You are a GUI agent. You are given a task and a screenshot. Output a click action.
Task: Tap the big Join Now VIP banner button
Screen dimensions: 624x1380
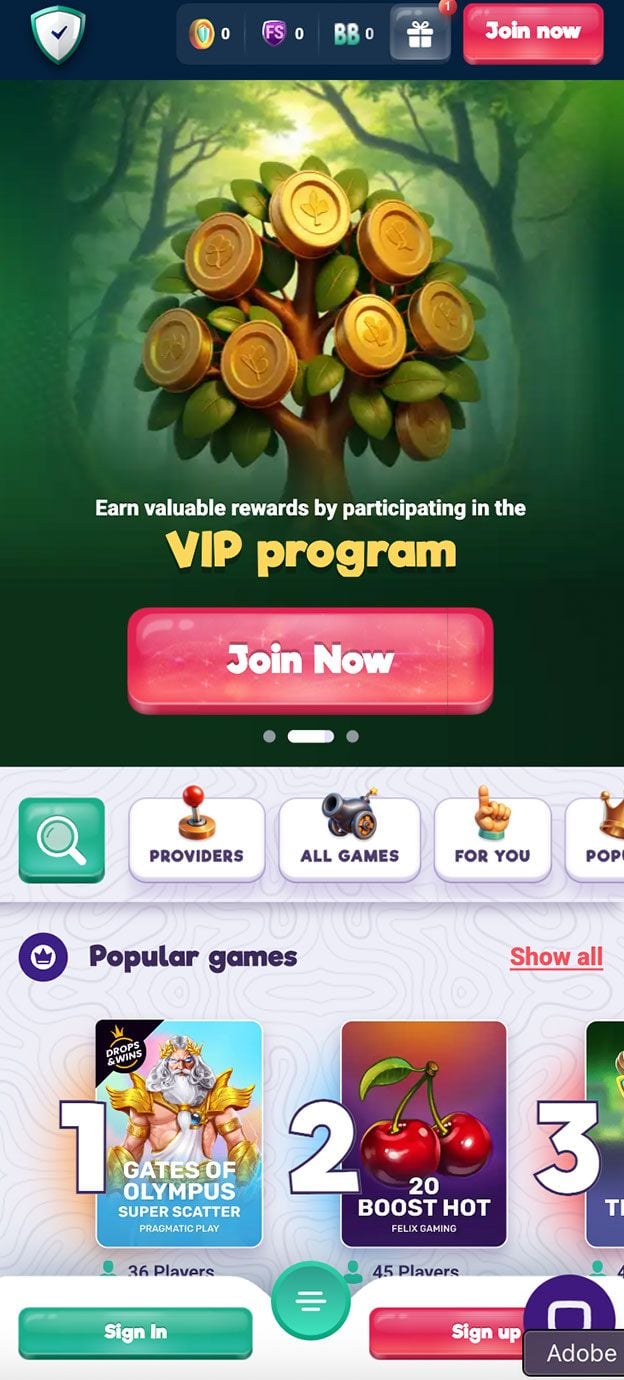310,660
